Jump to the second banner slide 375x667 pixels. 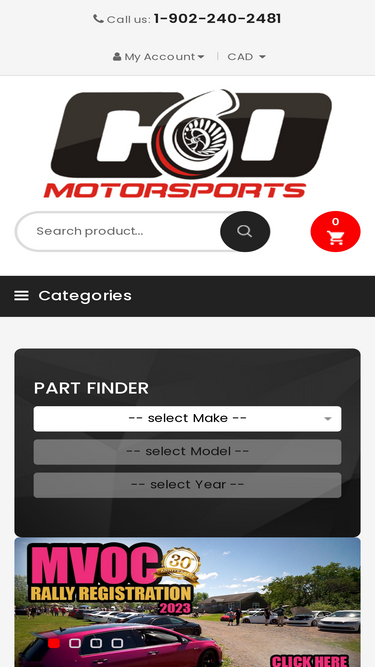coord(75,643)
